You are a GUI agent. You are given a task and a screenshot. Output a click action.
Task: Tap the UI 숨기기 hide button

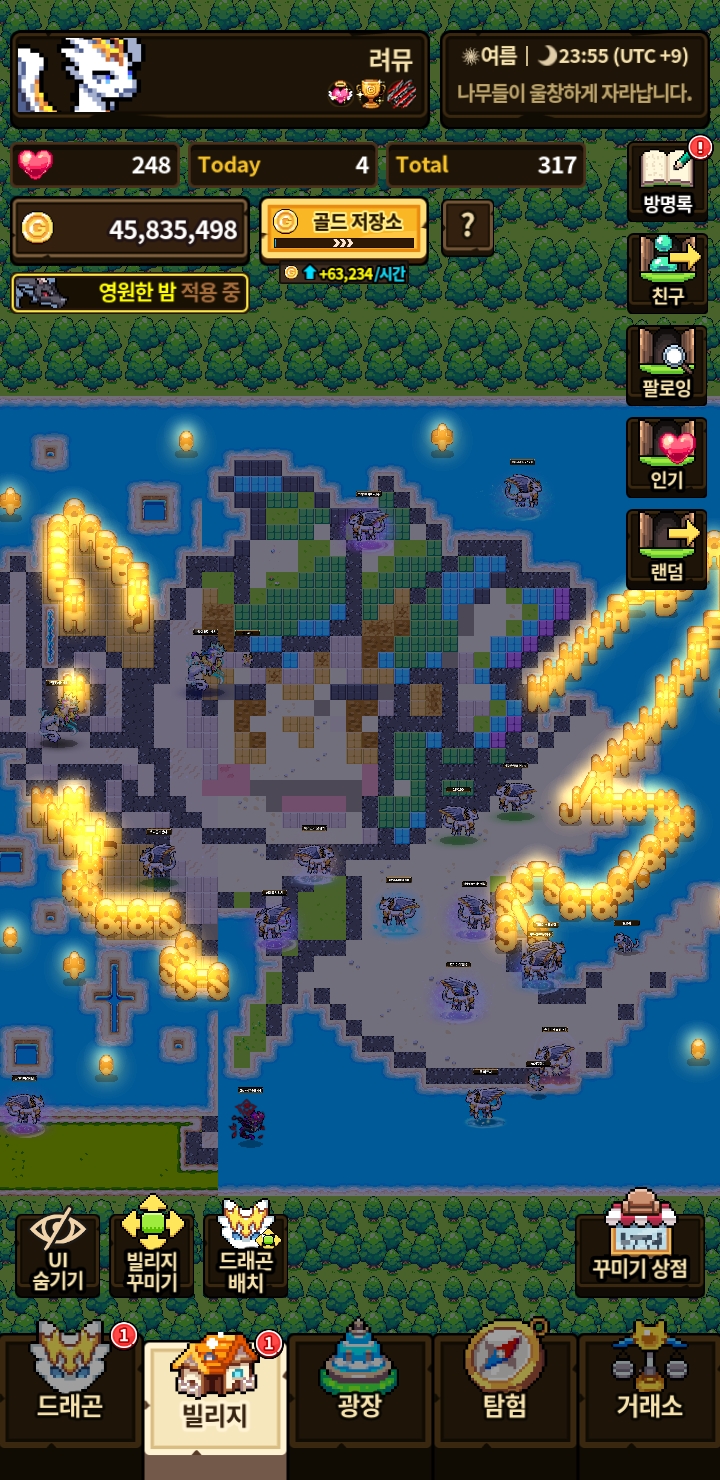[x=57, y=1255]
